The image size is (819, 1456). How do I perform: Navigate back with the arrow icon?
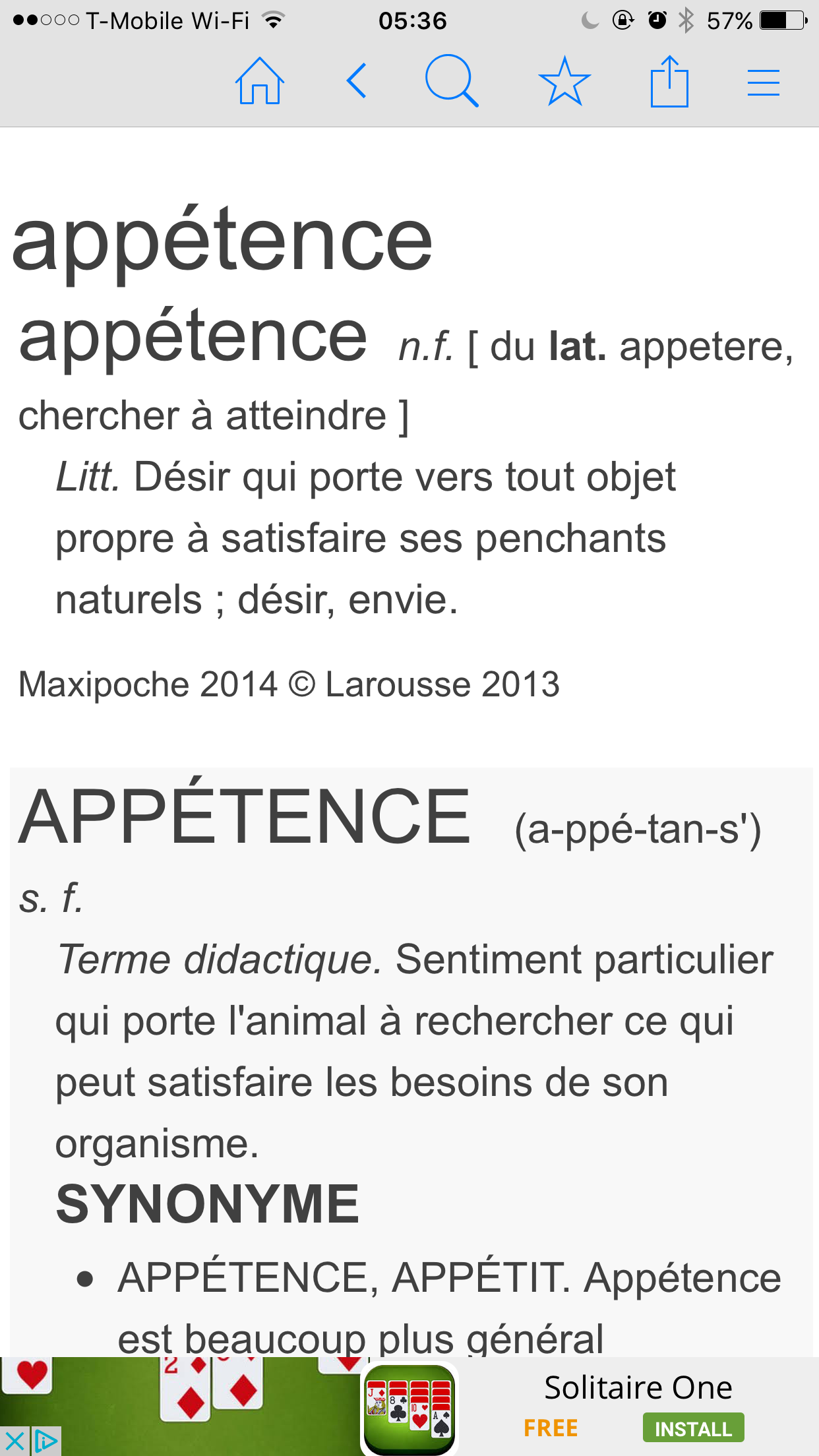click(357, 82)
